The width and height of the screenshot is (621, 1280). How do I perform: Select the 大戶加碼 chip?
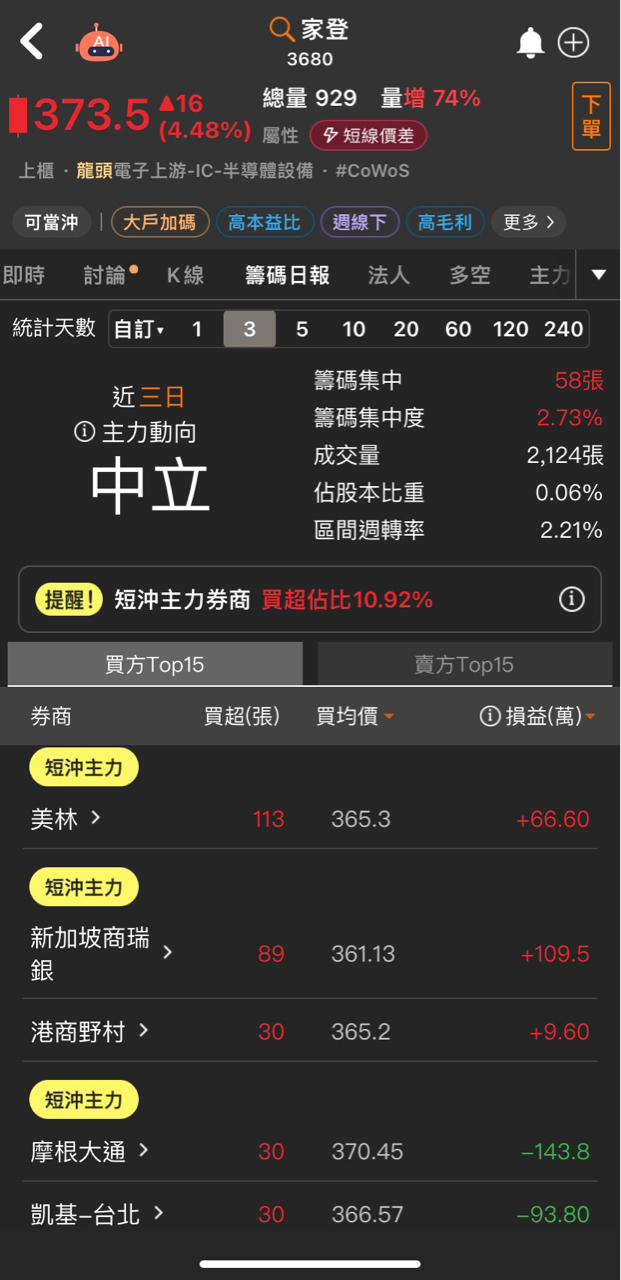pyautogui.click(x=160, y=222)
